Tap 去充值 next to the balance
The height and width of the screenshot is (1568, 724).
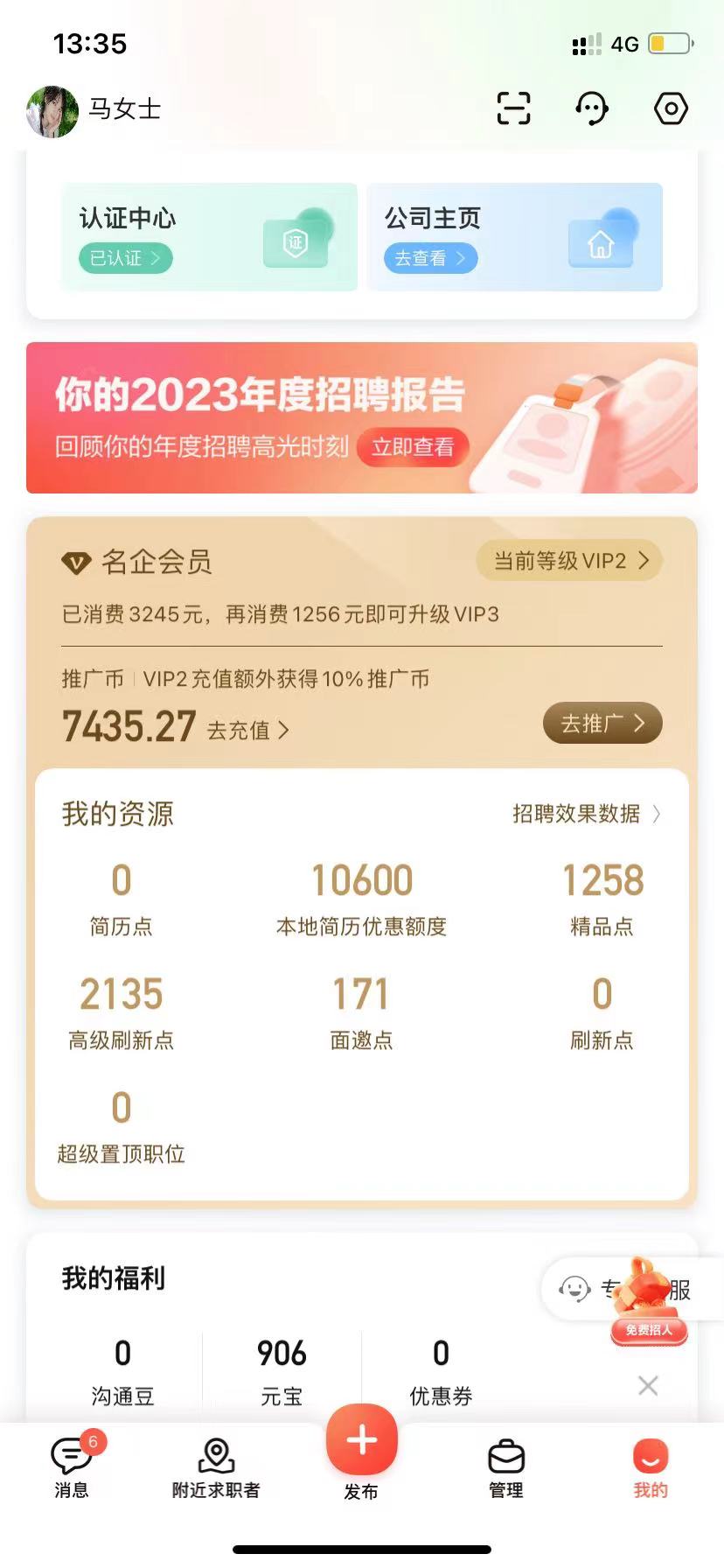[x=247, y=730]
